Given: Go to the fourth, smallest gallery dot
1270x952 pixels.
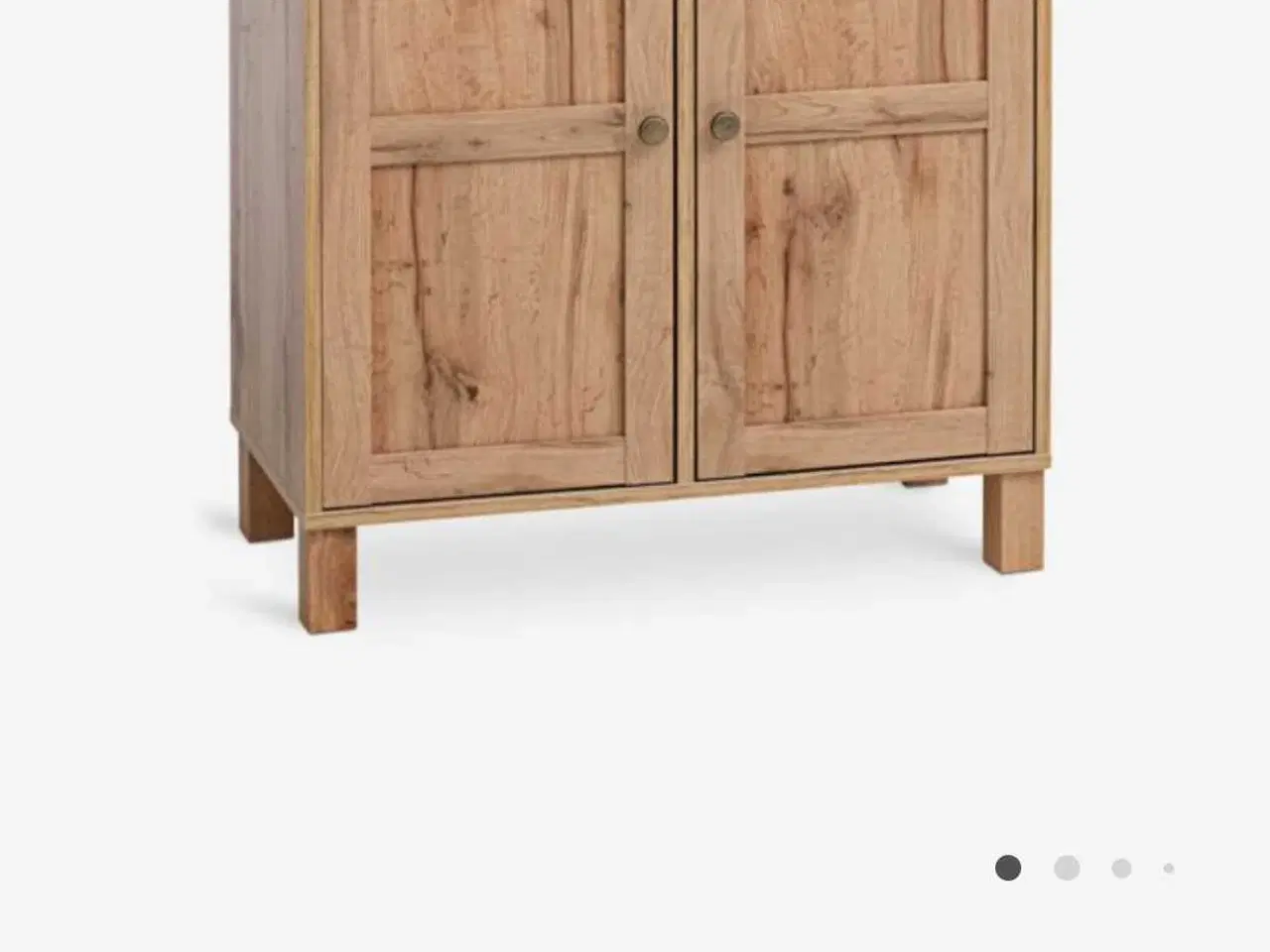Looking at the screenshot, I should pyautogui.click(x=1169, y=868).
